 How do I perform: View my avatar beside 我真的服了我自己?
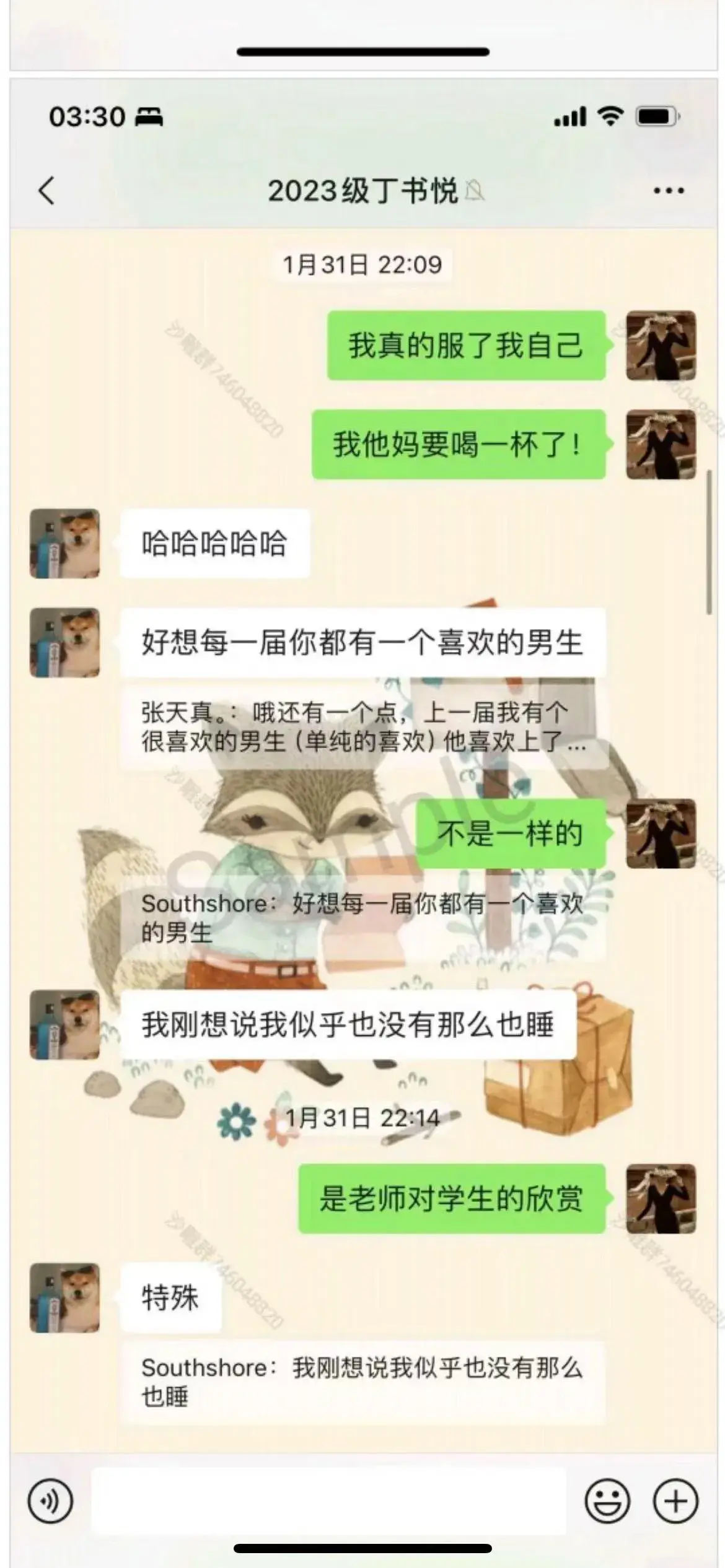tap(661, 346)
